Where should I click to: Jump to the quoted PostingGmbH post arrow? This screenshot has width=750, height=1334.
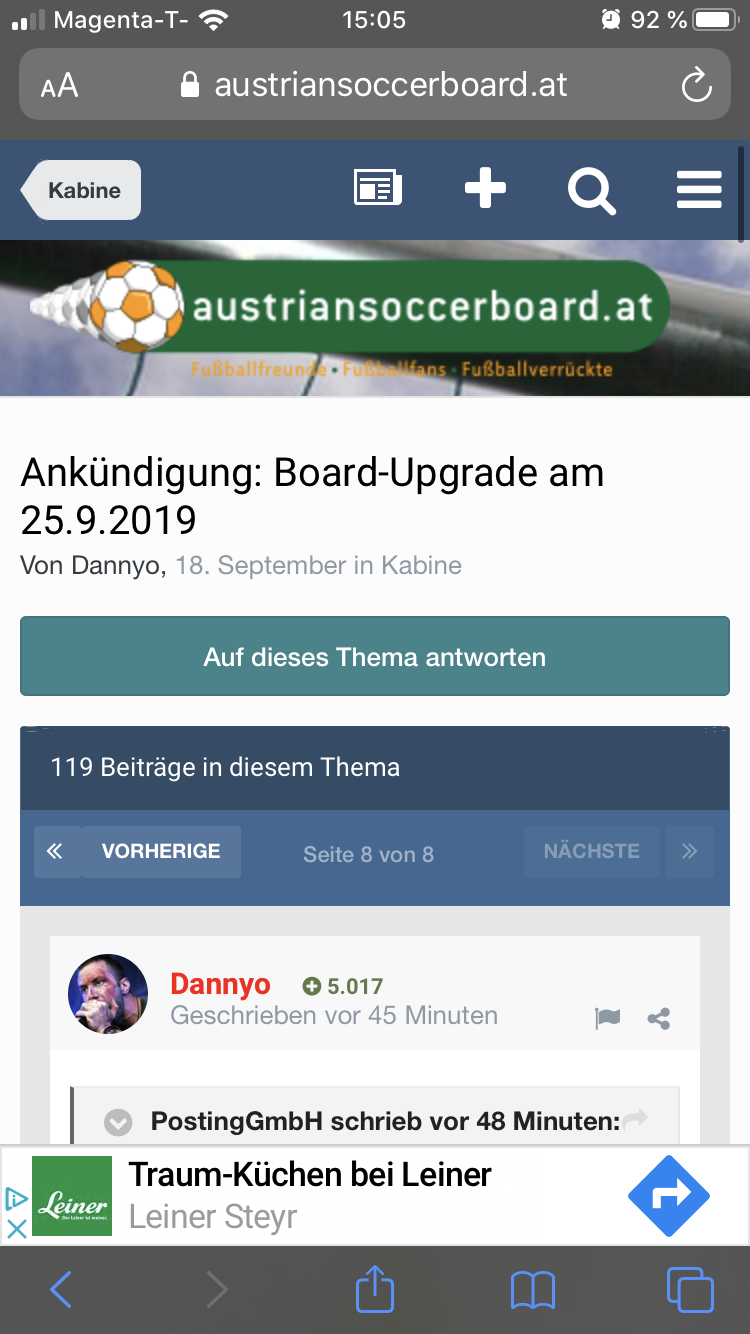click(x=635, y=1120)
